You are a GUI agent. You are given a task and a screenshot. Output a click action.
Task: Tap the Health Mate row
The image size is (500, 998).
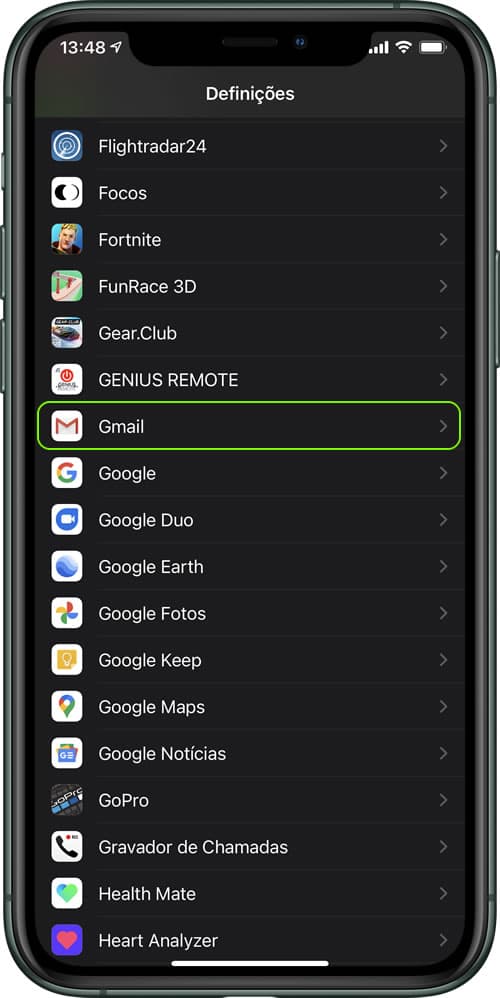click(249, 894)
